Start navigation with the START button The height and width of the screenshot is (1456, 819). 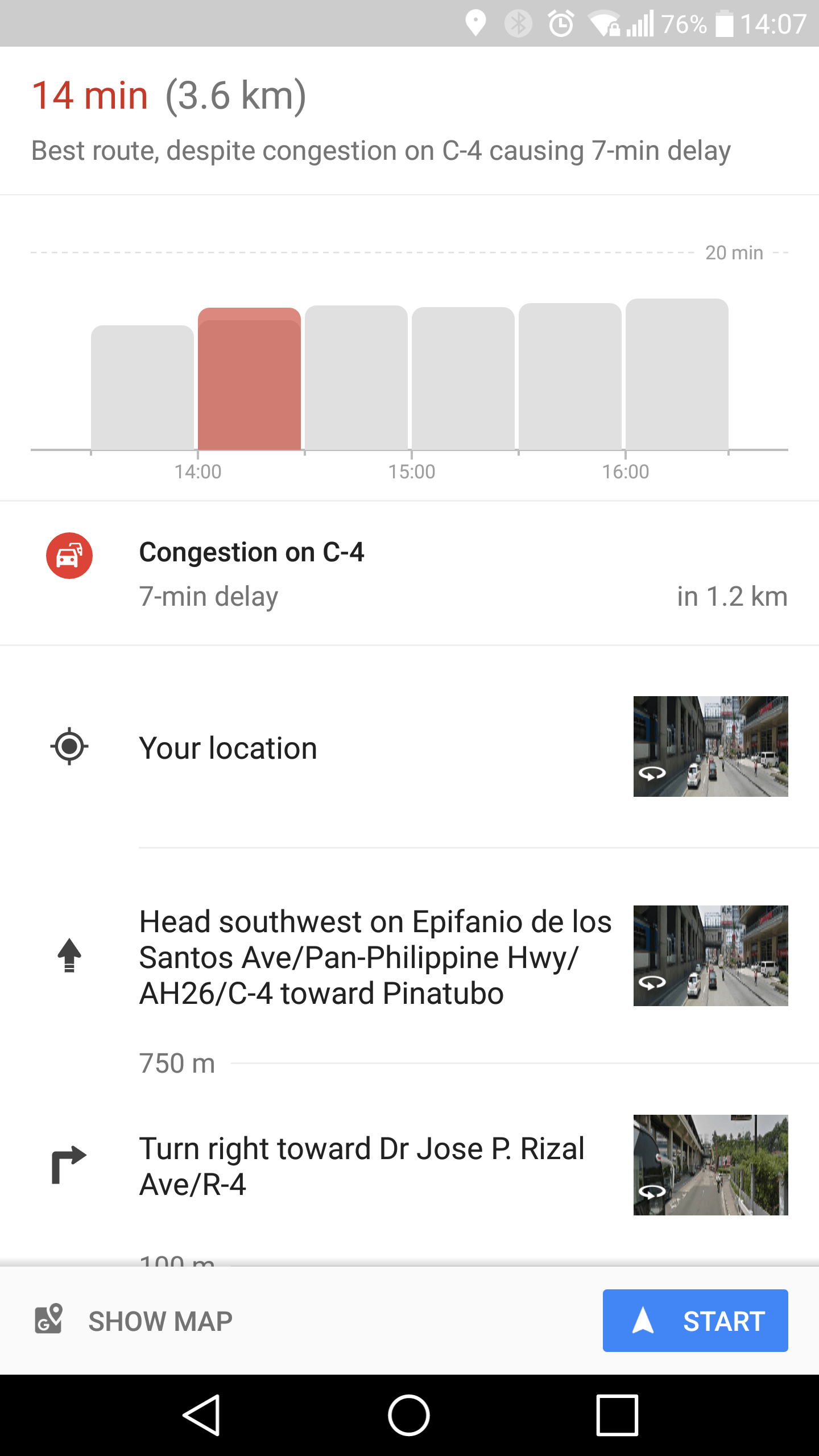click(x=695, y=1320)
